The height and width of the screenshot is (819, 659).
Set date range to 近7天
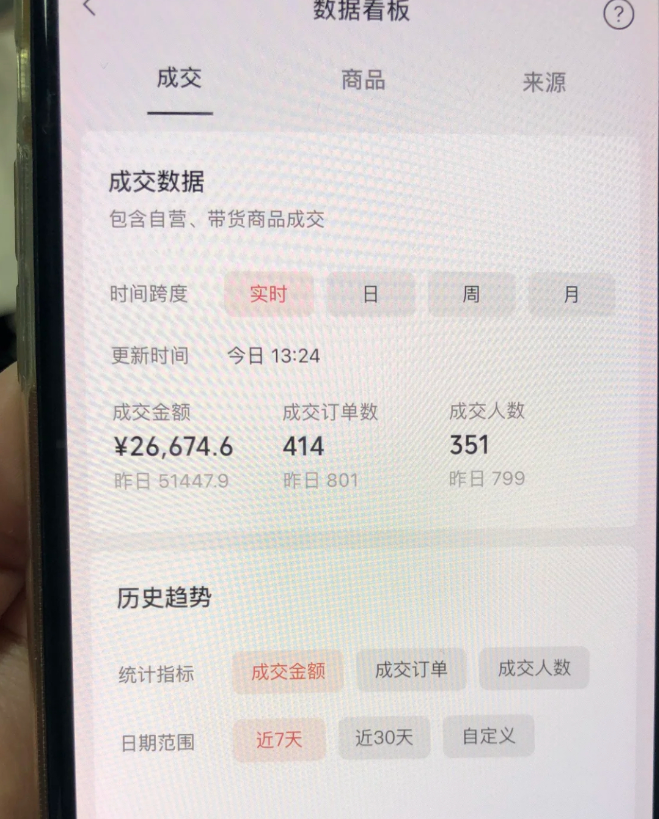click(x=279, y=740)
